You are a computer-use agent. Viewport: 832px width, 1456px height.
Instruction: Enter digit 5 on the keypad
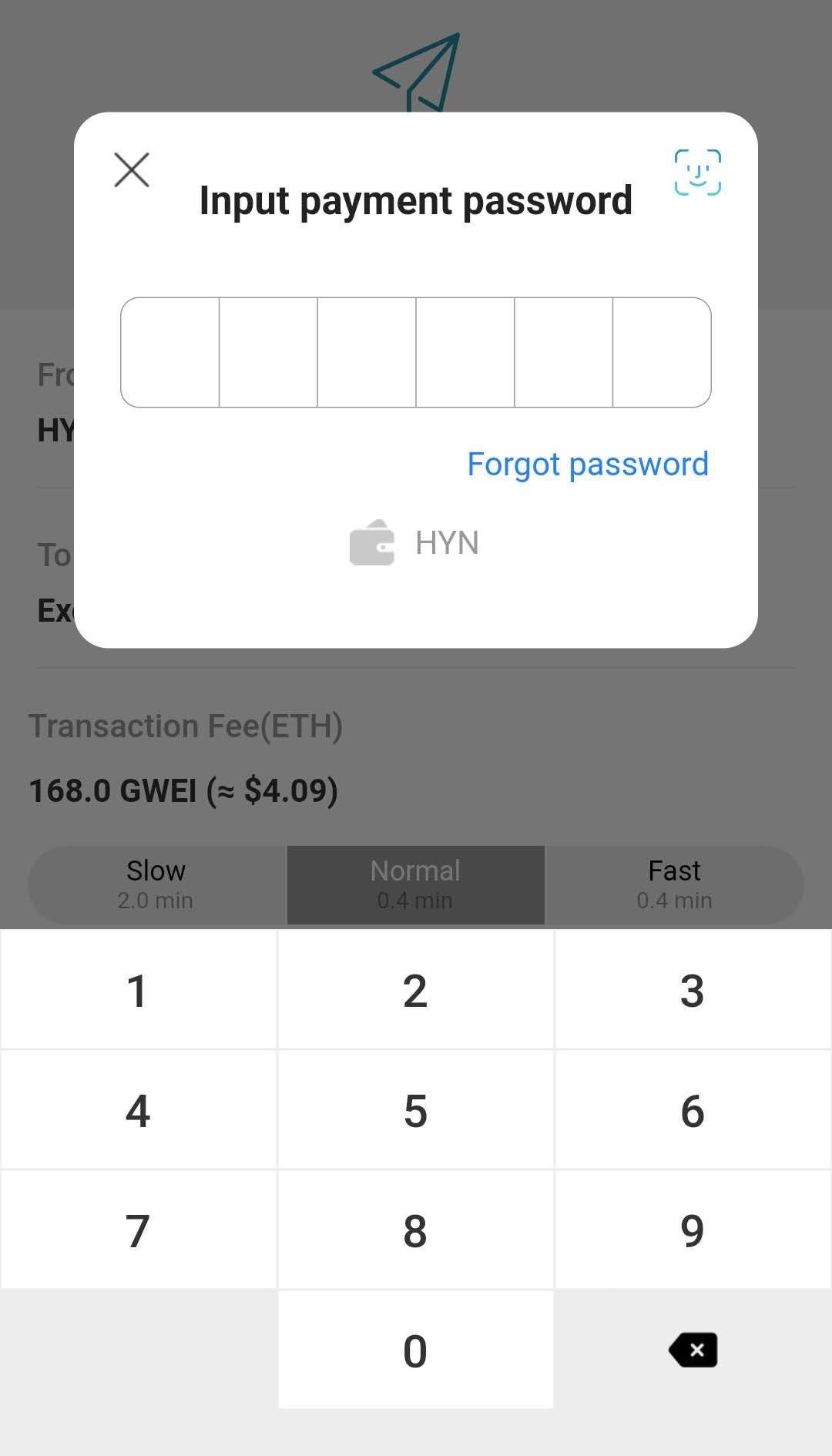(x=416, y=1110)
